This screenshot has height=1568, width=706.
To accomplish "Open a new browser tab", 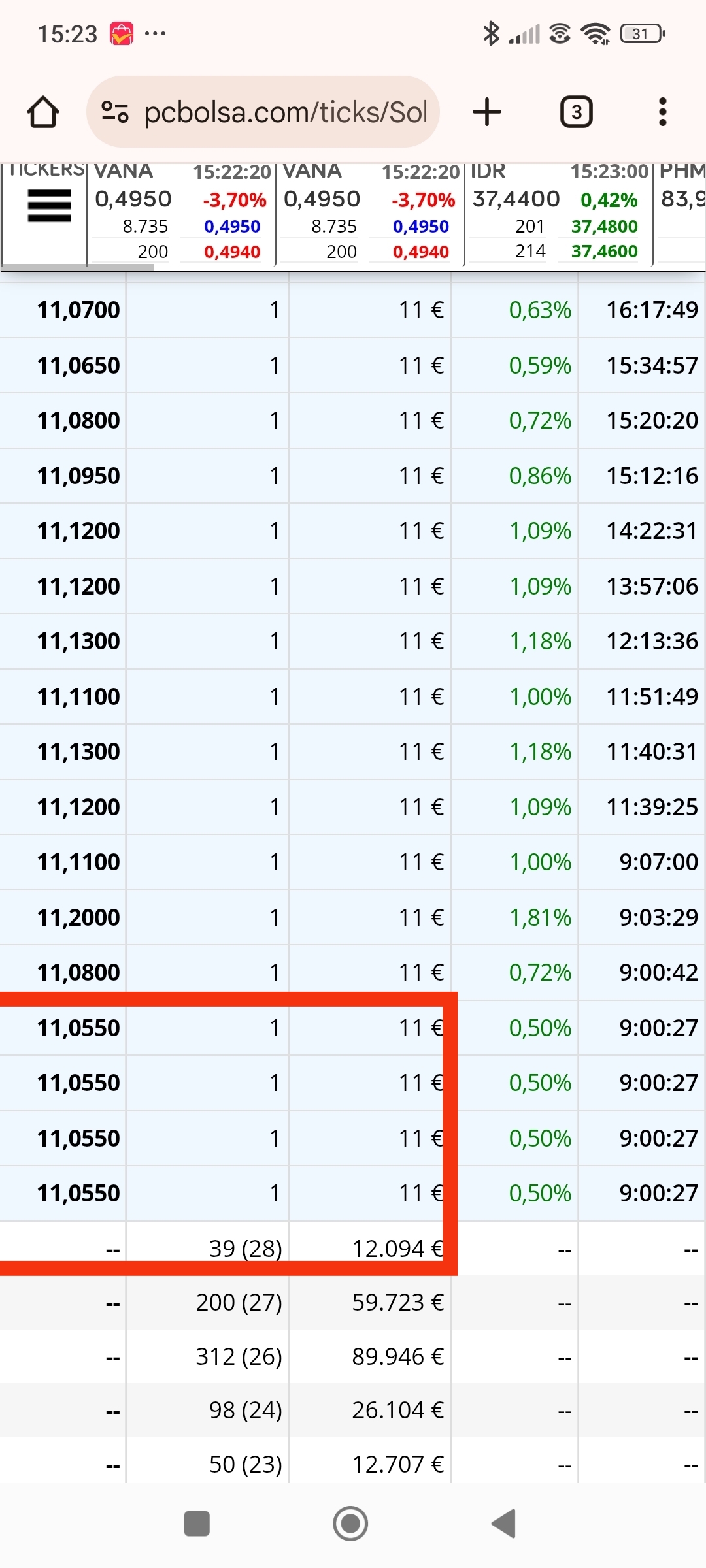I will coord(487,112).
